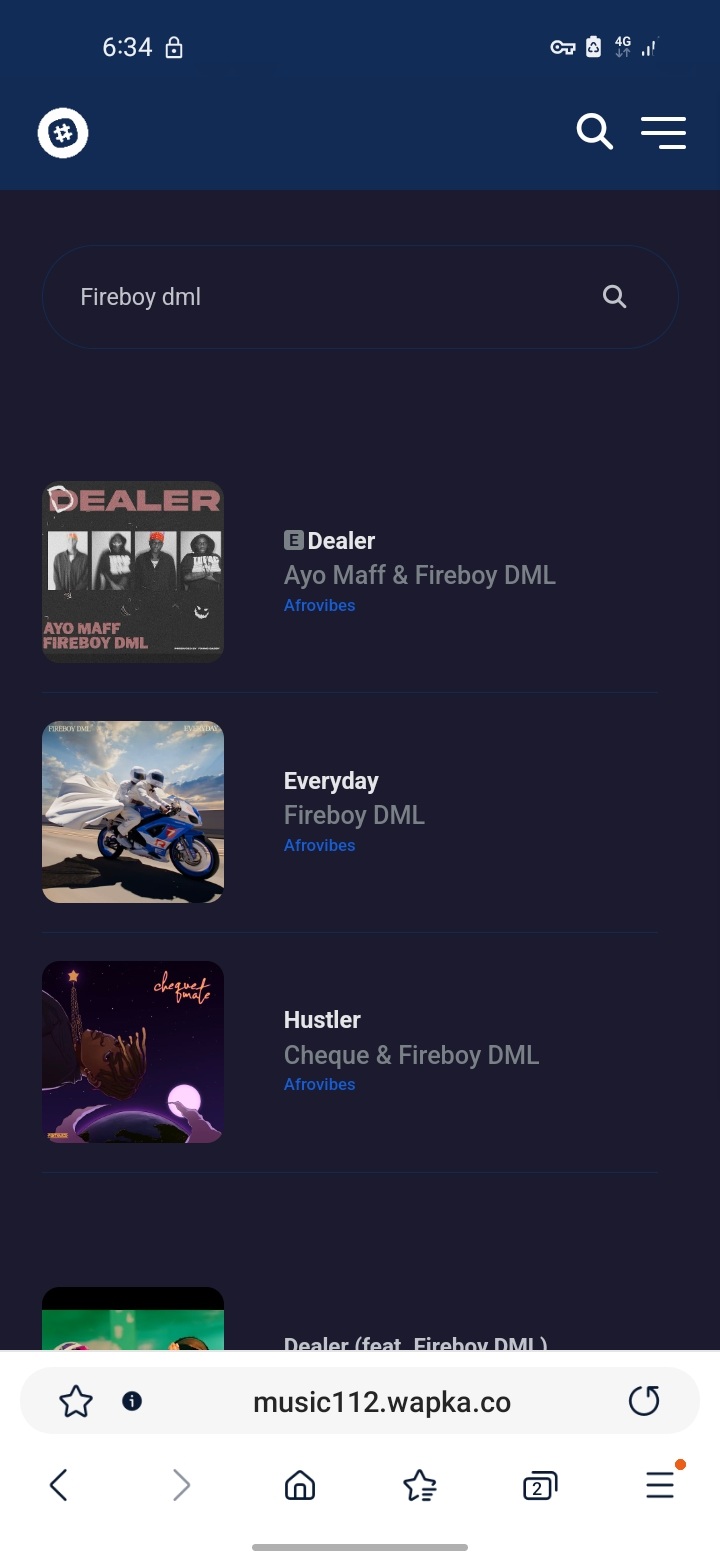Open Afrovibes link under Hustler
720x1560 pixels.
pyautogui.click(x=319, y=1084)
